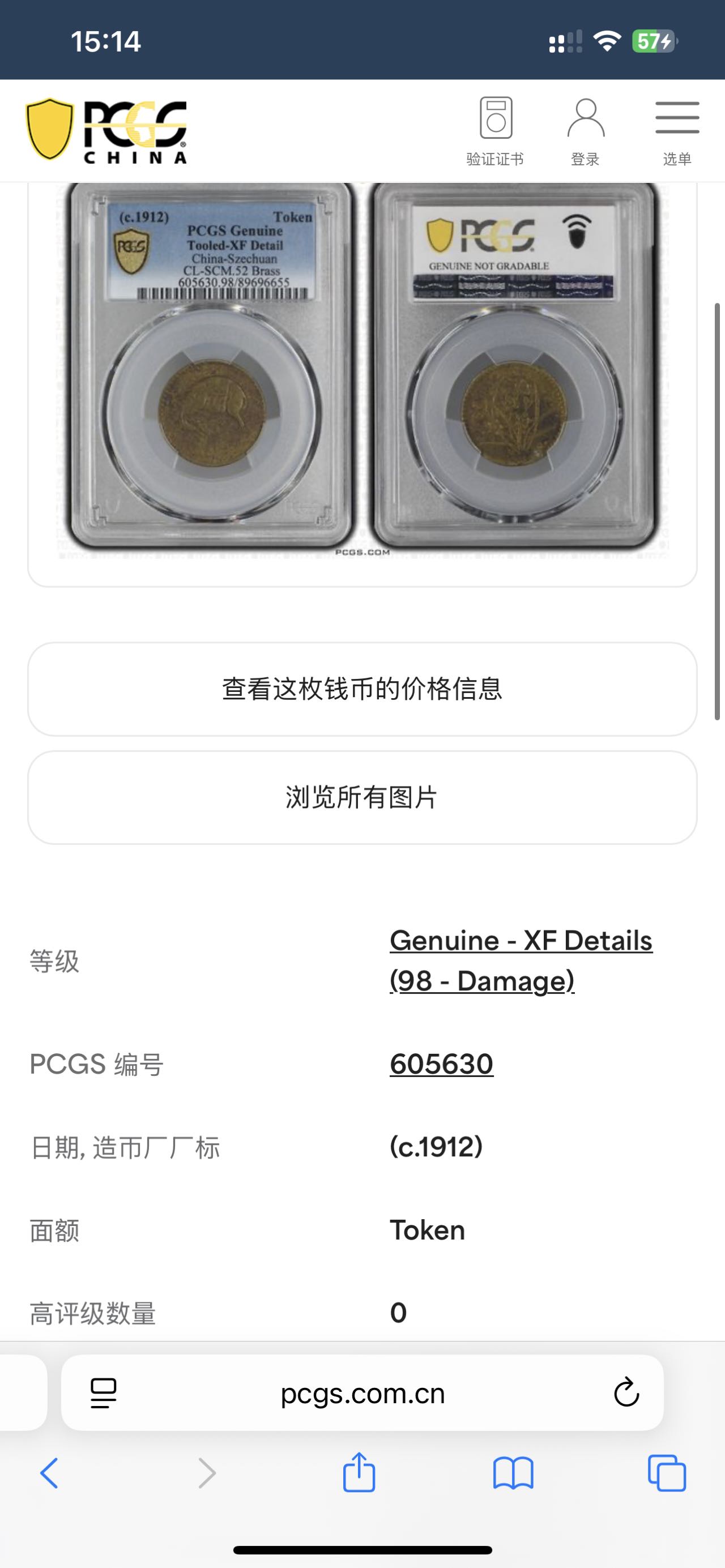Reload the page
Screen dimensions: 725x1568
tap(626, 1392)
